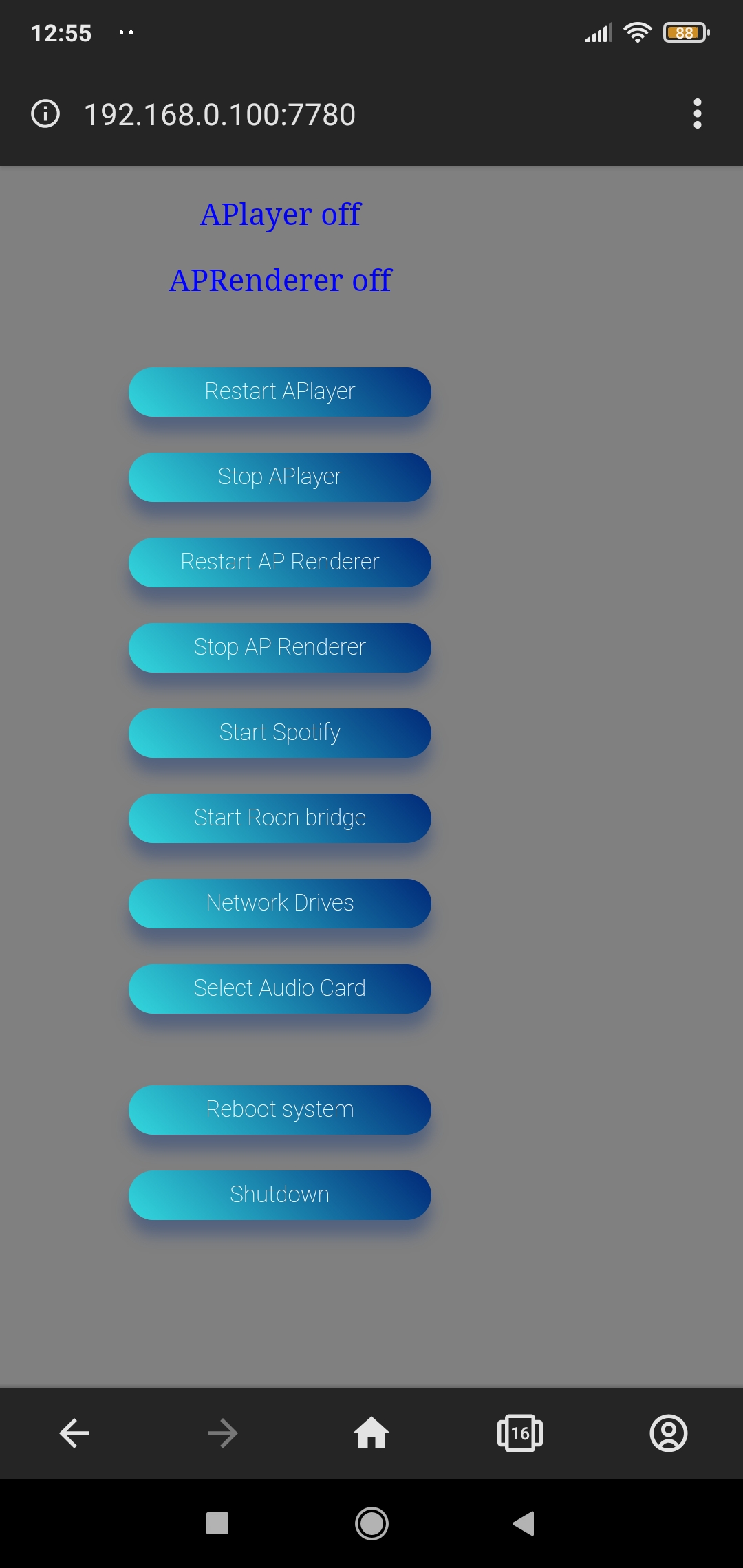
Task: Open the browser overflow menu
Action: pyautogui.click(x=697, y=113)
